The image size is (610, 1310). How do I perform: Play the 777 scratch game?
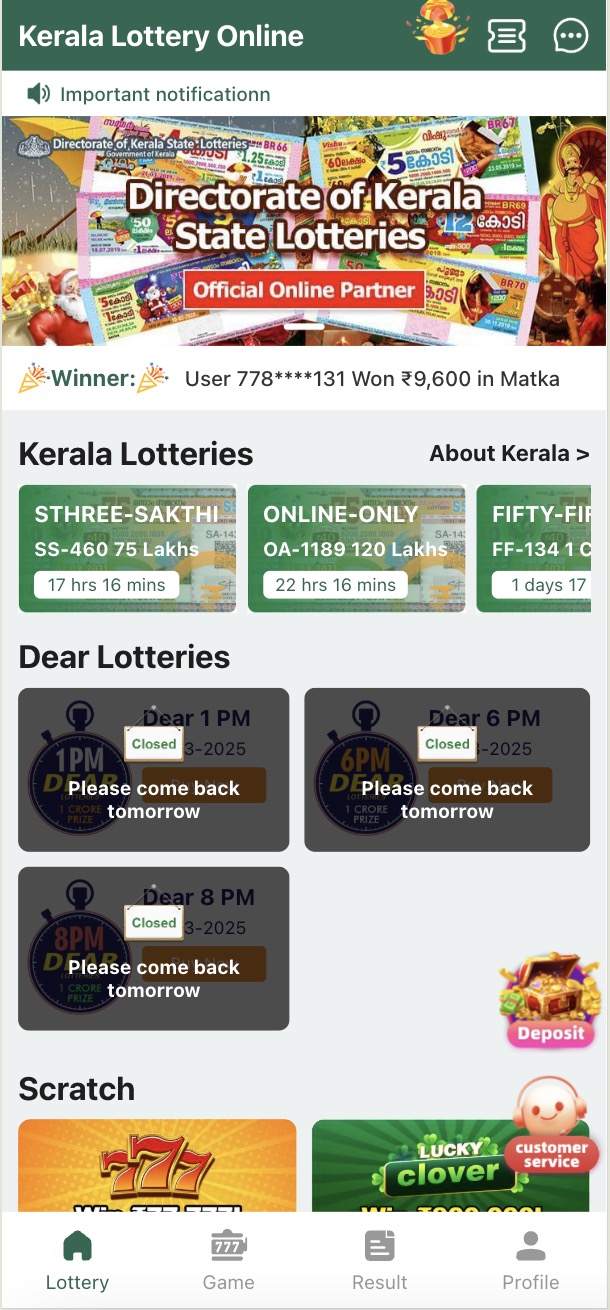tap(157, 1166)
